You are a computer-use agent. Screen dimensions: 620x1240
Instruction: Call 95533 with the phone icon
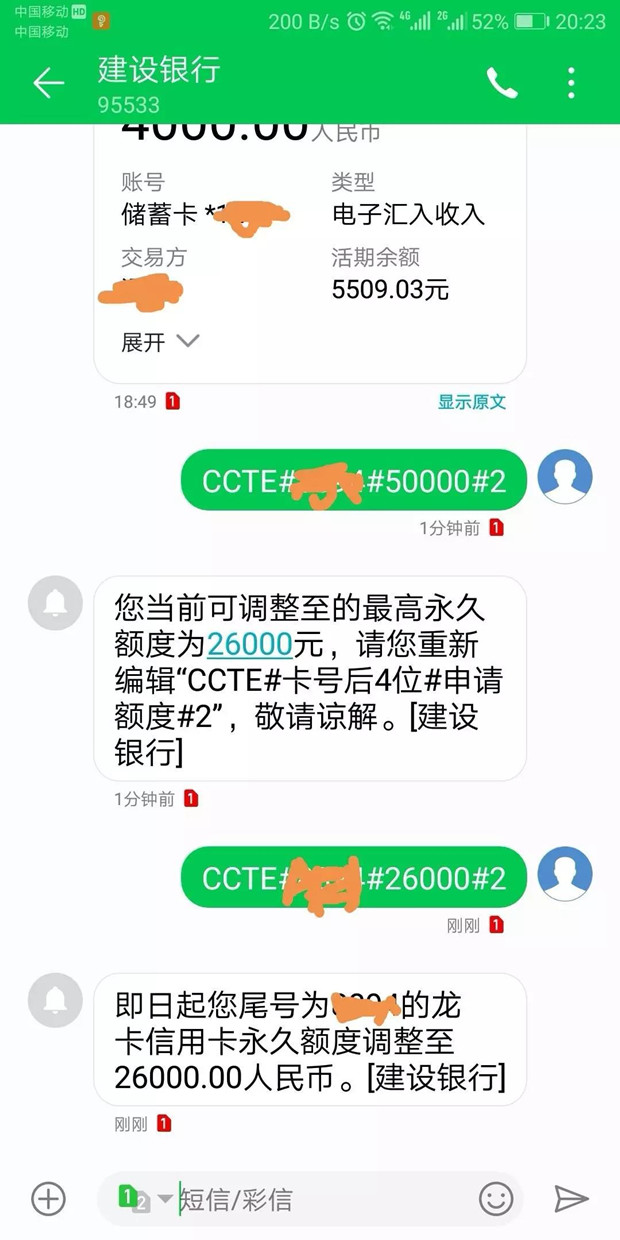(502, 84)
